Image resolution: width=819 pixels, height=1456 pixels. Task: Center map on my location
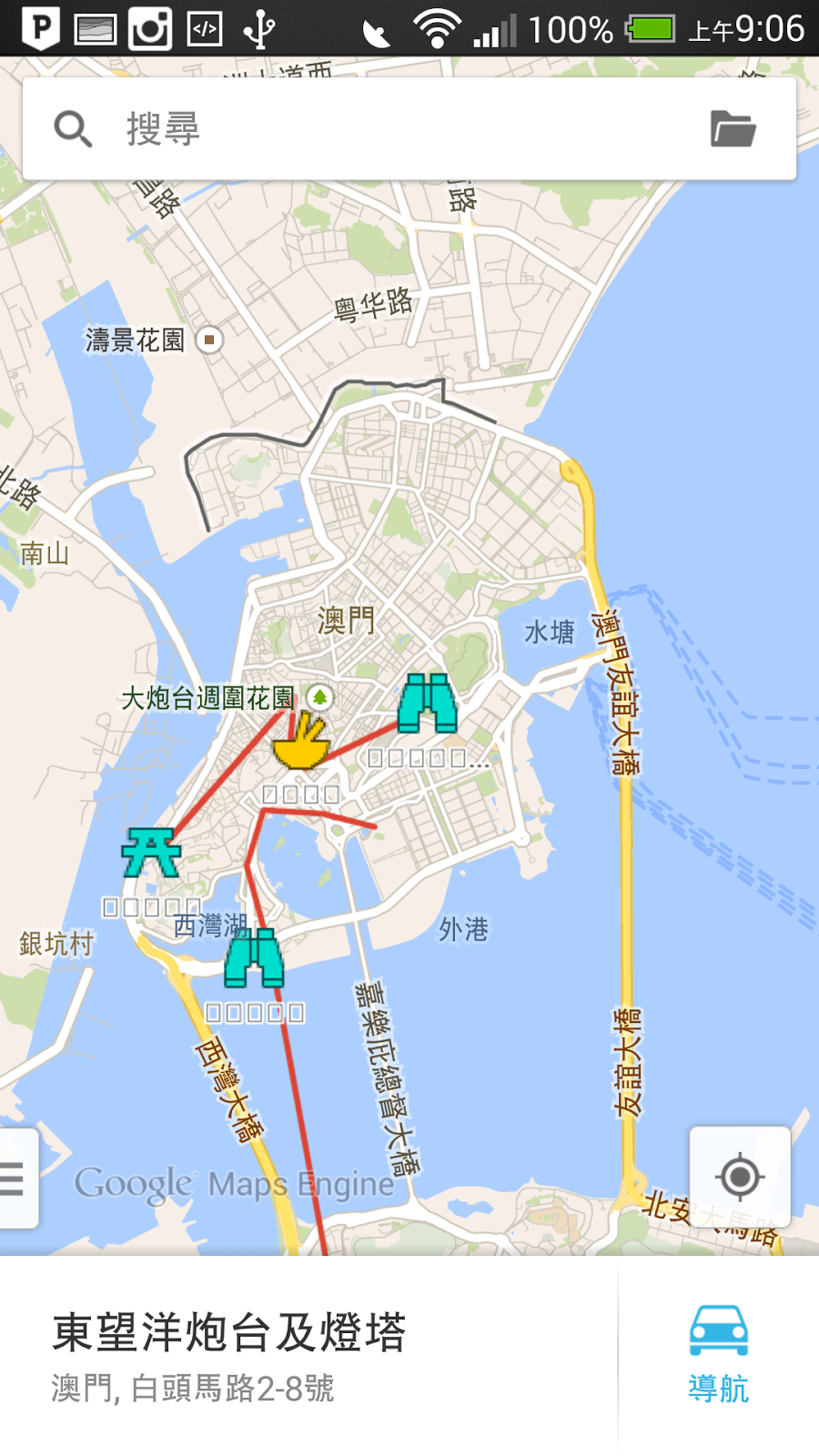(x=740, y=1177)
